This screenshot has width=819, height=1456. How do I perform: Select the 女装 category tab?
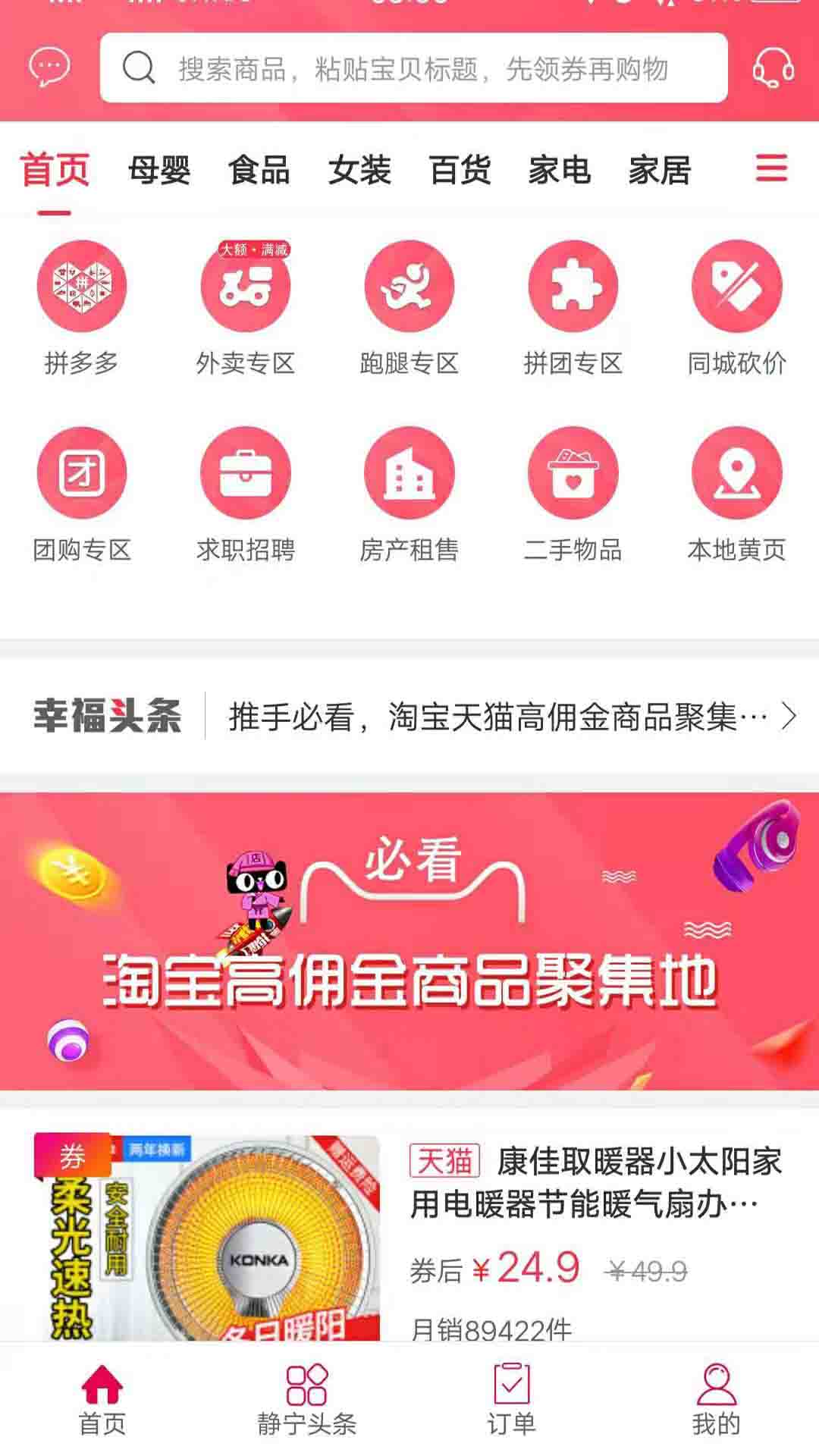coord(359,170)
